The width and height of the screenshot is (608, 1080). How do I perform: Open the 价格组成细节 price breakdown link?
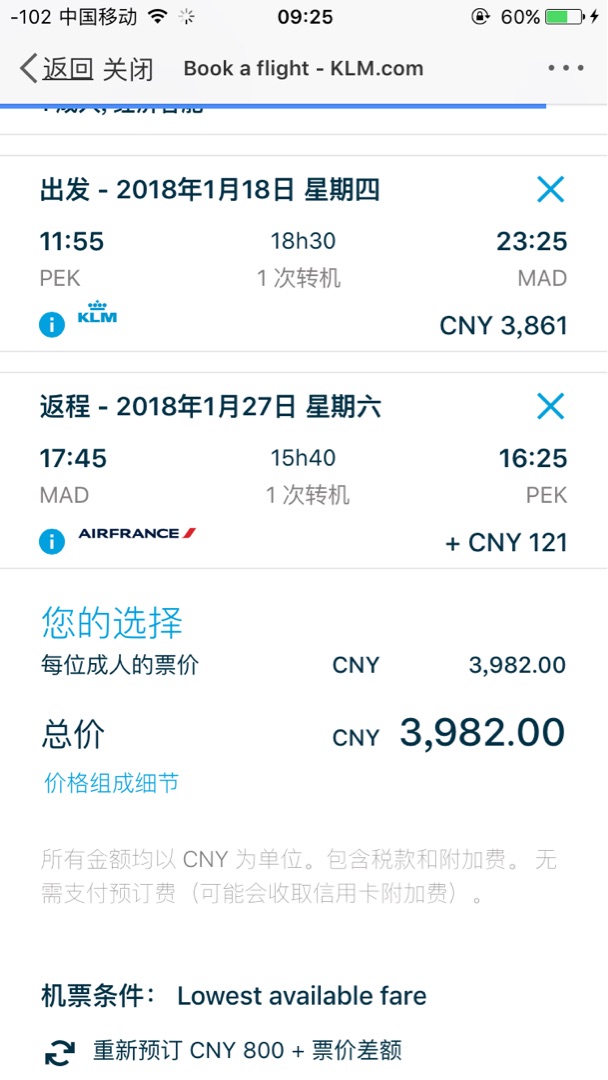(x=112, y=782)
